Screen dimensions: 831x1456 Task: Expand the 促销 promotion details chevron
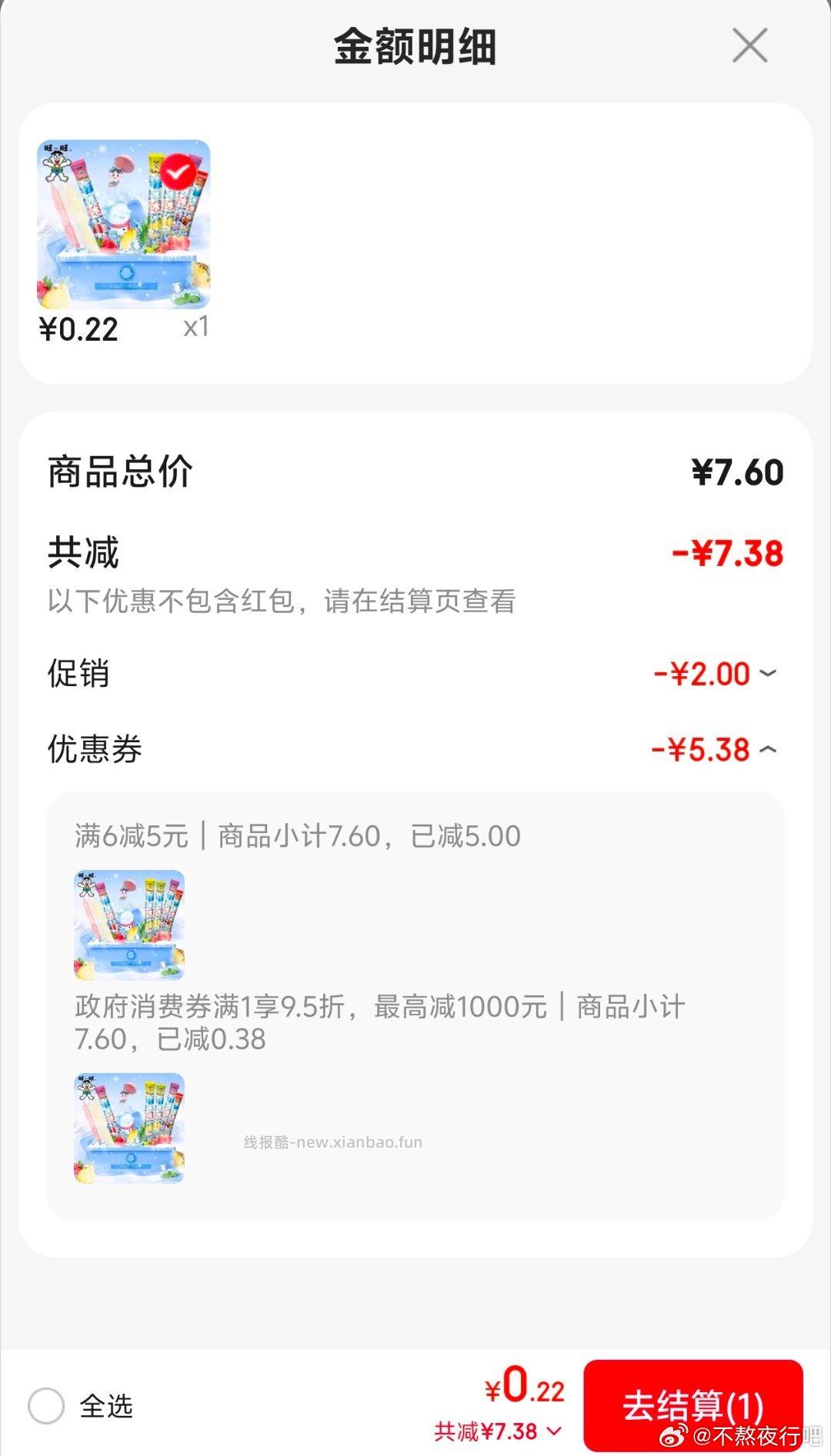(x=768, y=675)
